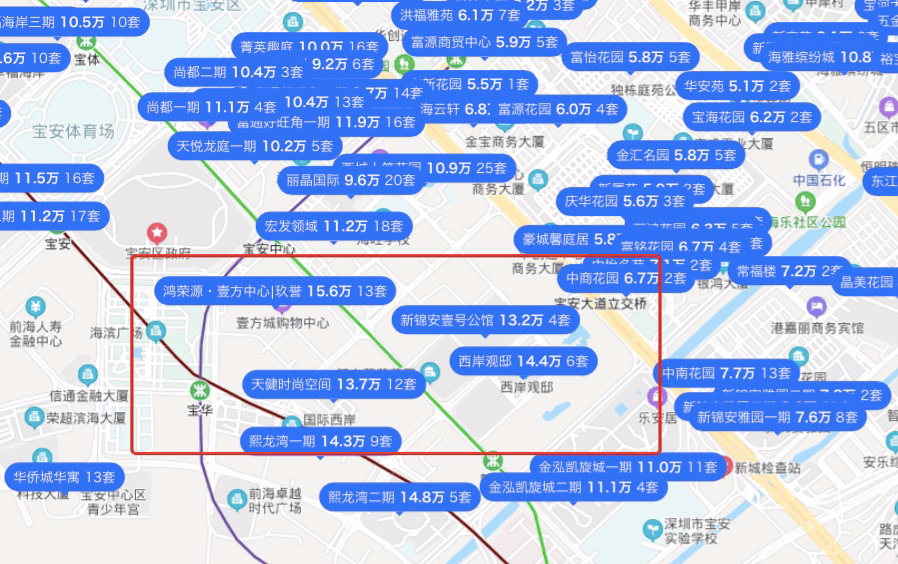This screenshot has width=898, height=564.
Task: Tap 新锦安雅园一期 7.6万 marker
Action: pos(778,417)
